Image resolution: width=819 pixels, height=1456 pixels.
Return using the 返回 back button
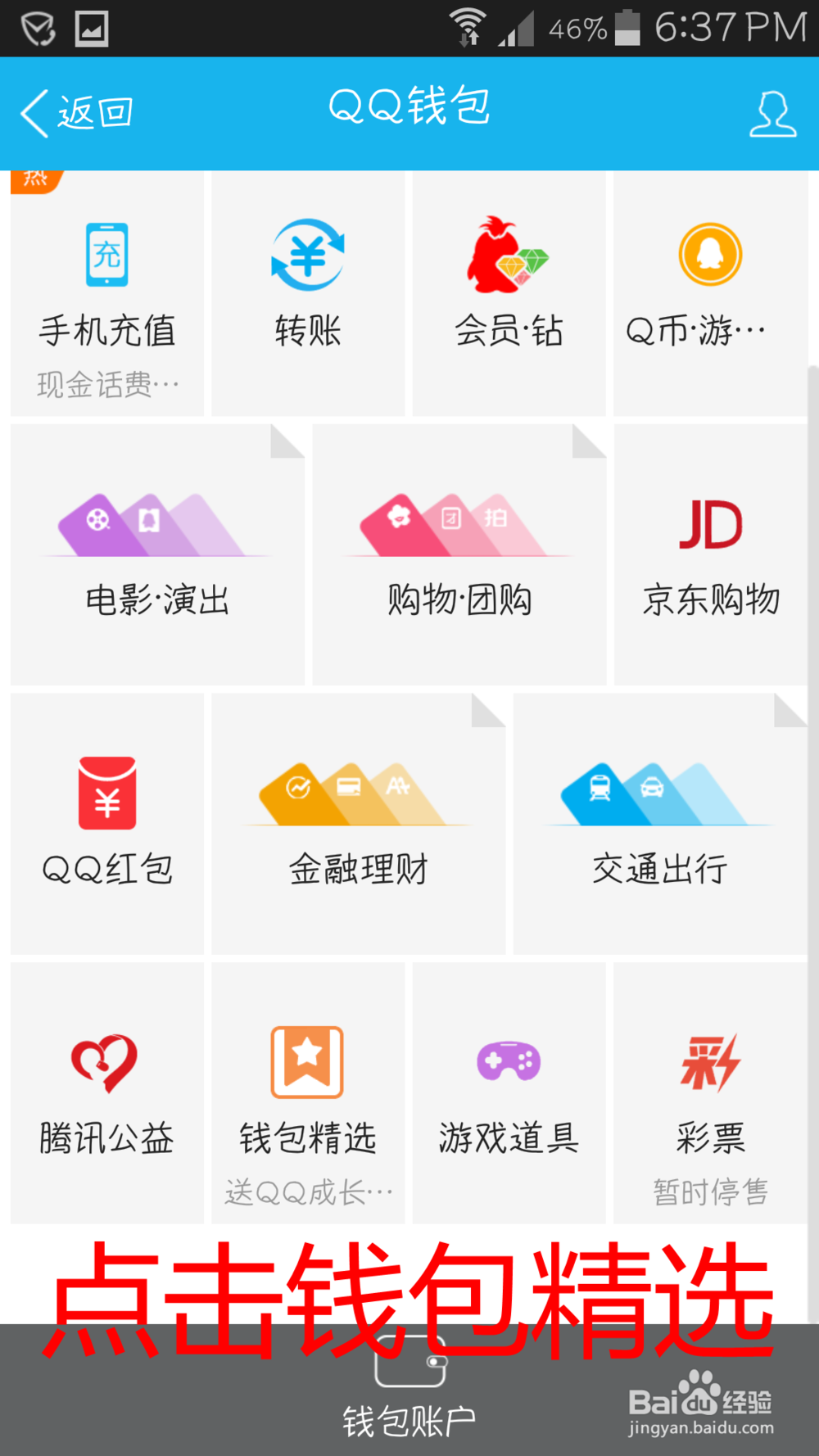click(78, 111)
